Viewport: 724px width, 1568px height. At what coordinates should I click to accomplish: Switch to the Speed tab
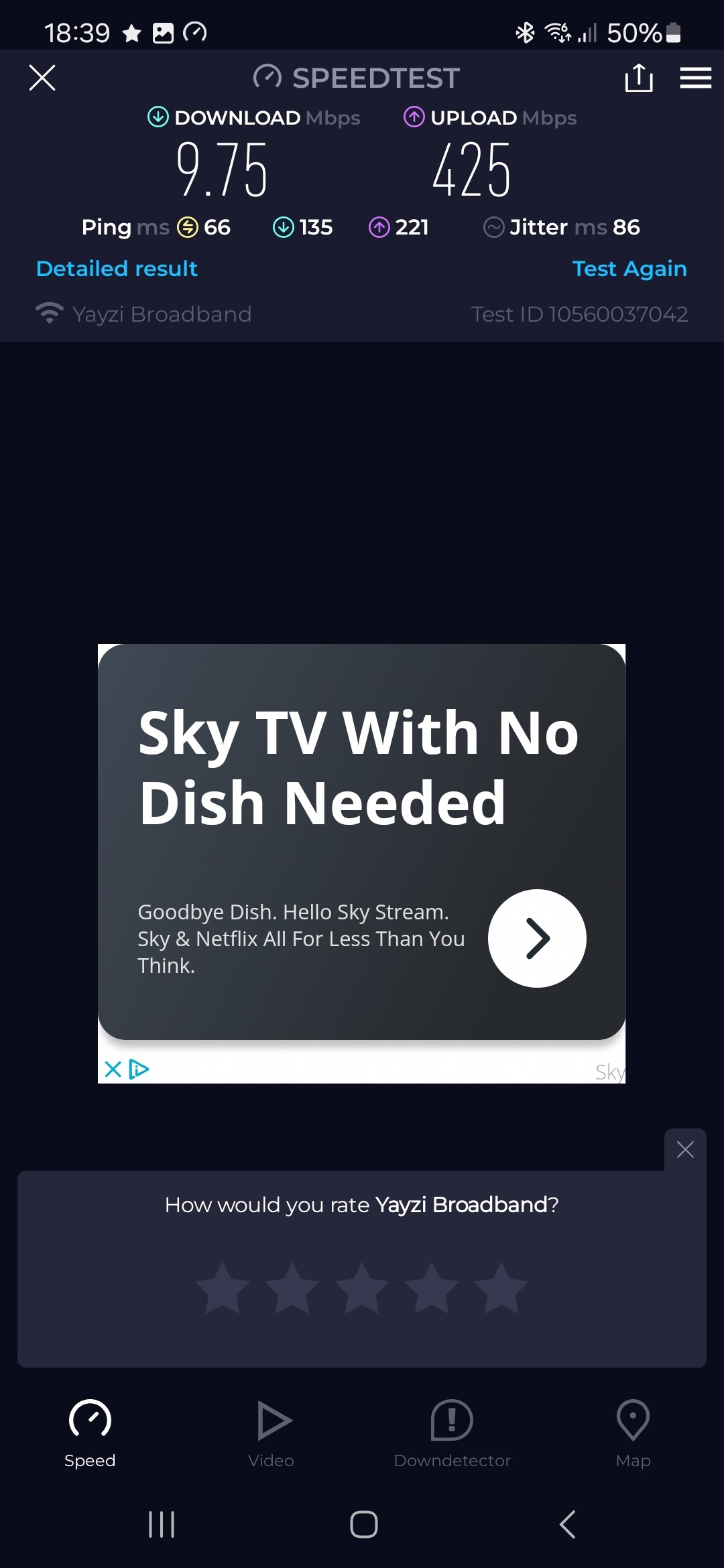point(90,1433)
